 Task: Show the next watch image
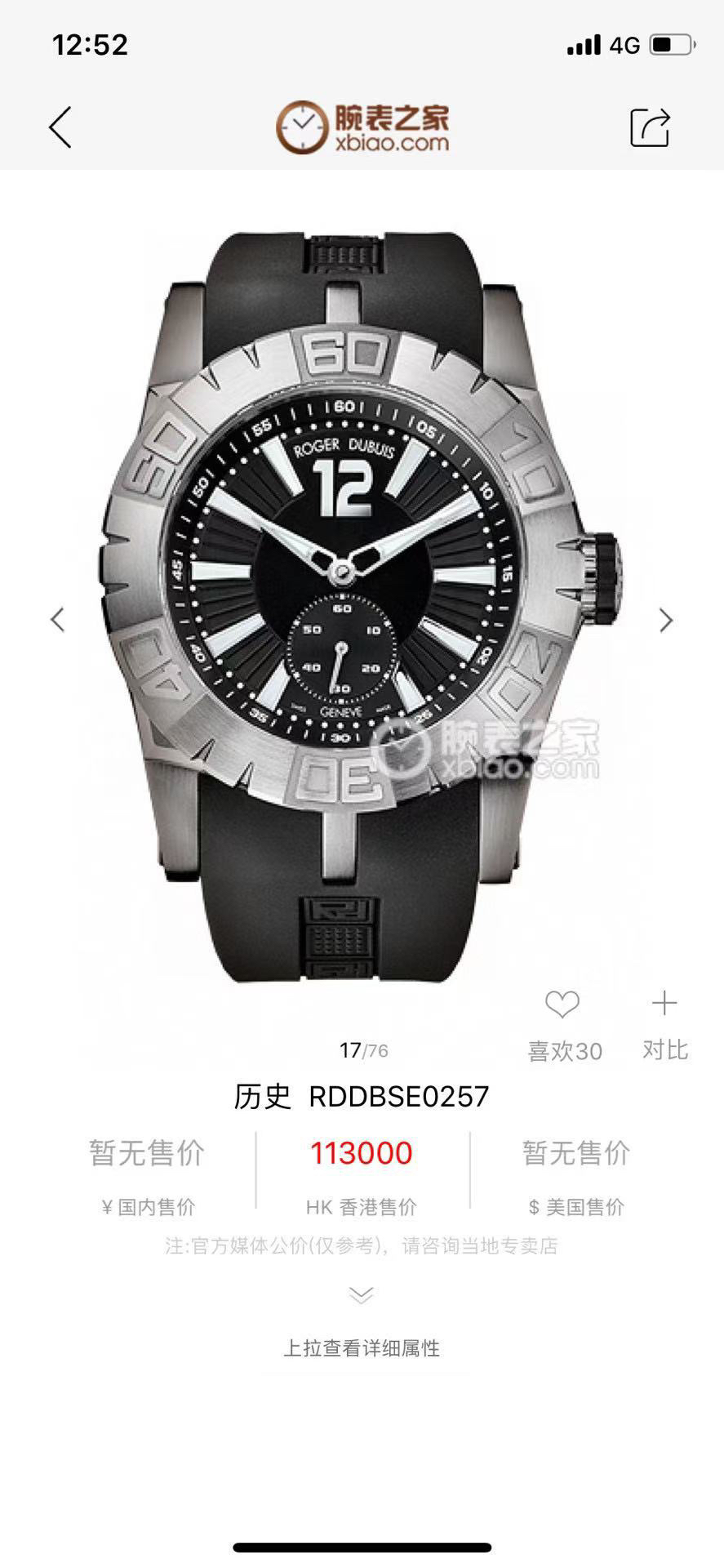click(666, 620)
